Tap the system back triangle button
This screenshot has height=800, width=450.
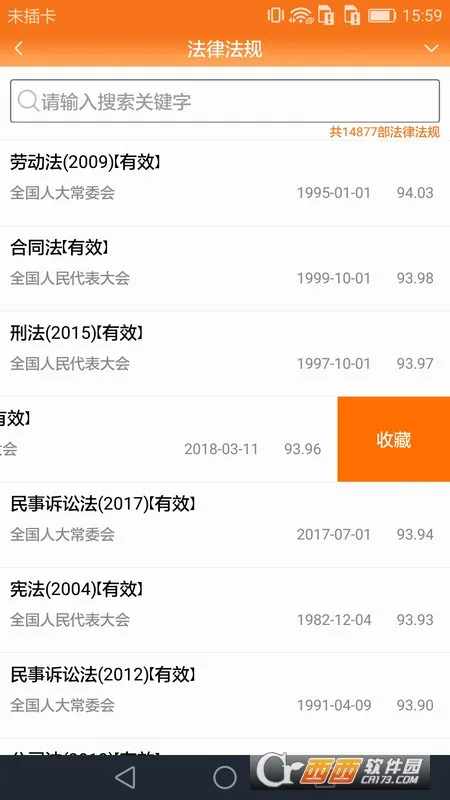pyautogui.click(x=125, y=778)
